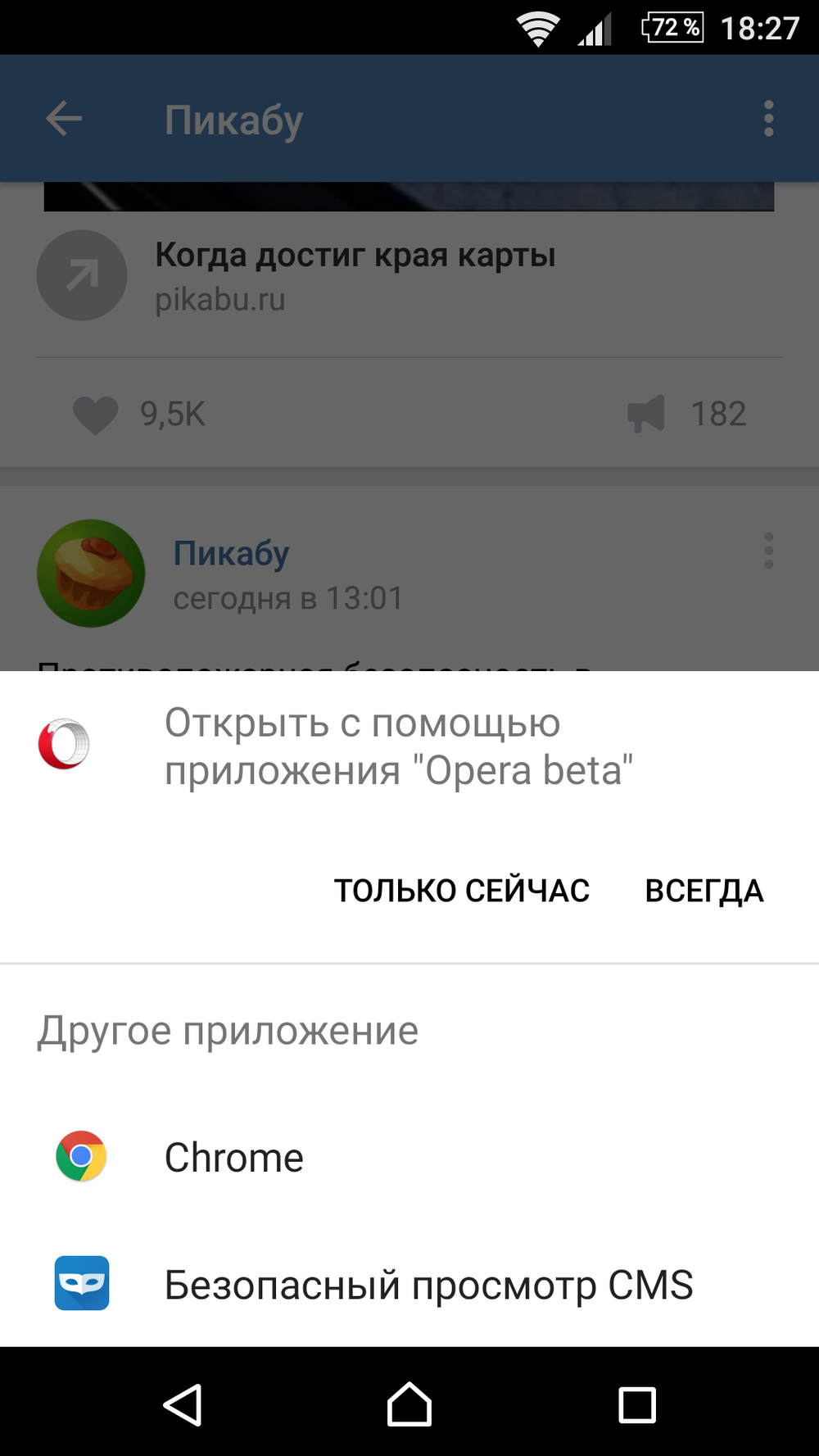Open the link with Chrome

[x=409, y=1157]
